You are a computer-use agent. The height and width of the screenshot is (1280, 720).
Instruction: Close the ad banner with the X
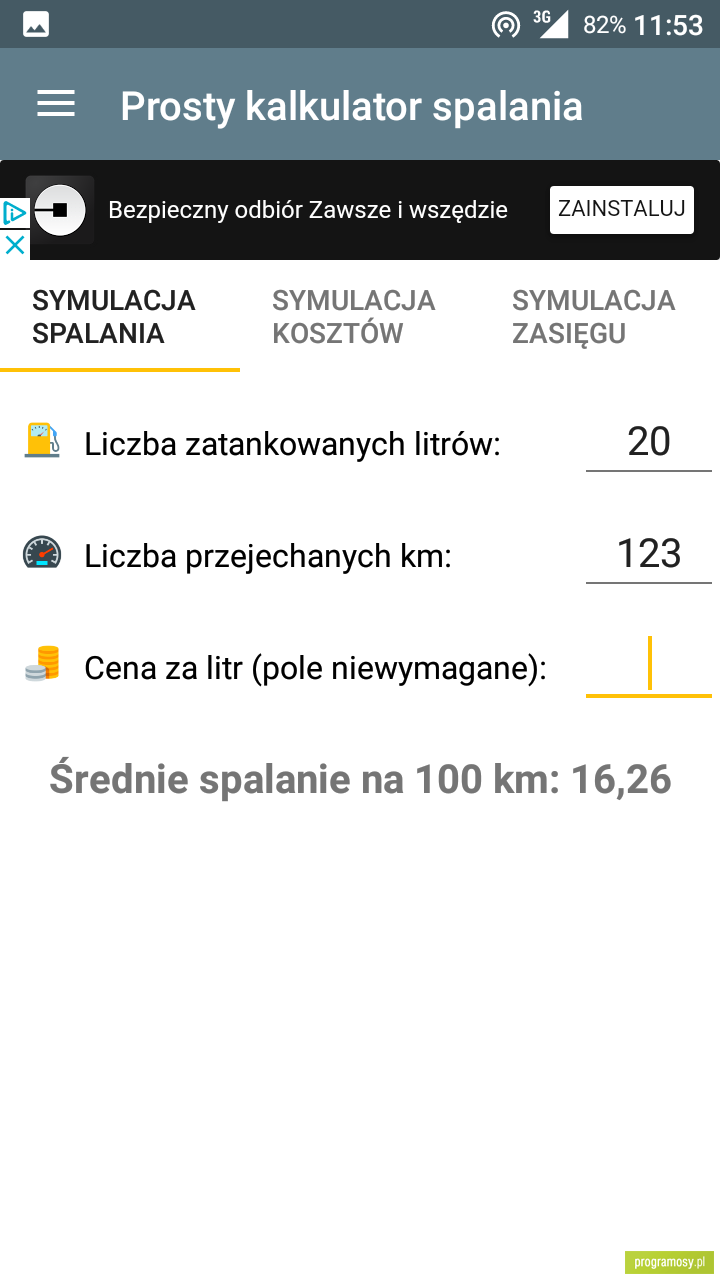tap(14, 244)
